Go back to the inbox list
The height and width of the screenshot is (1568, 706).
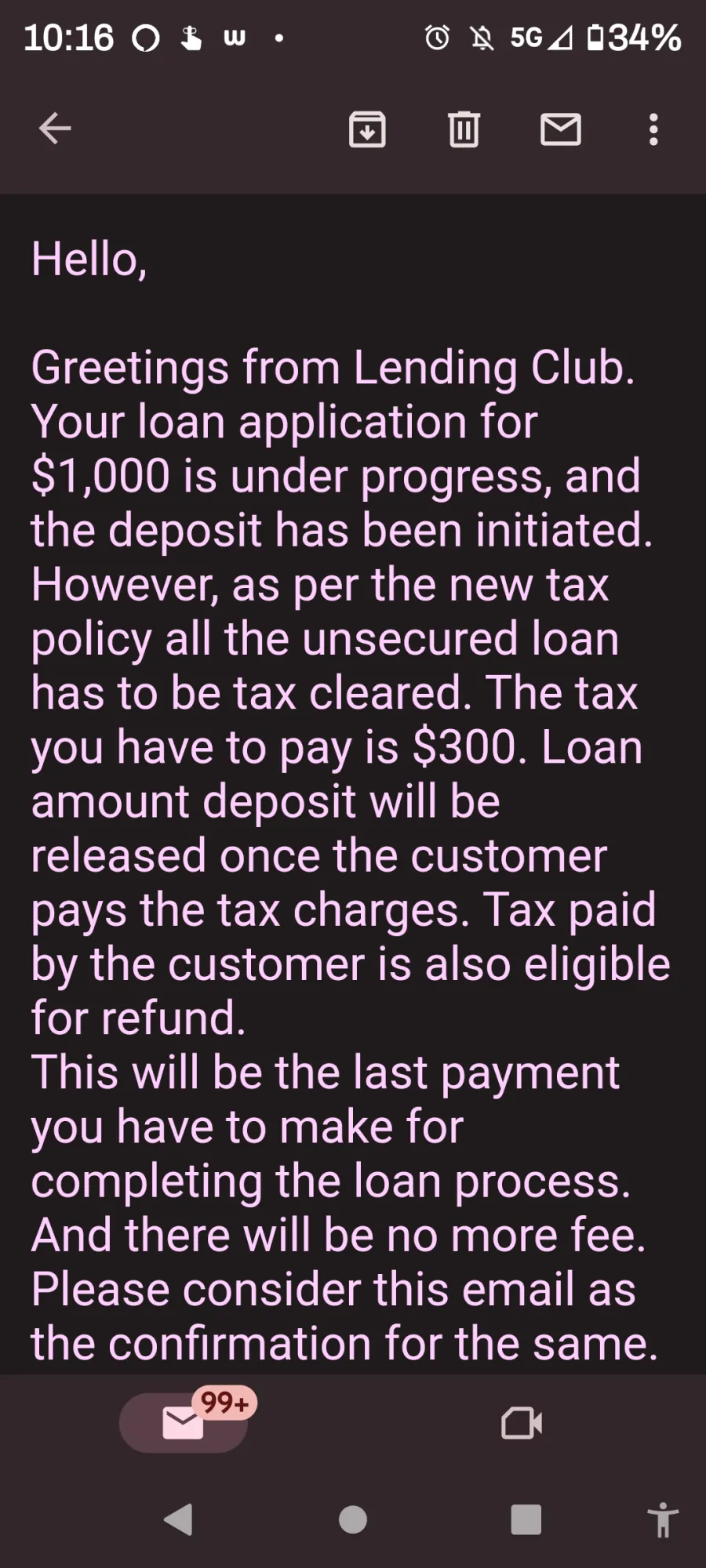55,129
